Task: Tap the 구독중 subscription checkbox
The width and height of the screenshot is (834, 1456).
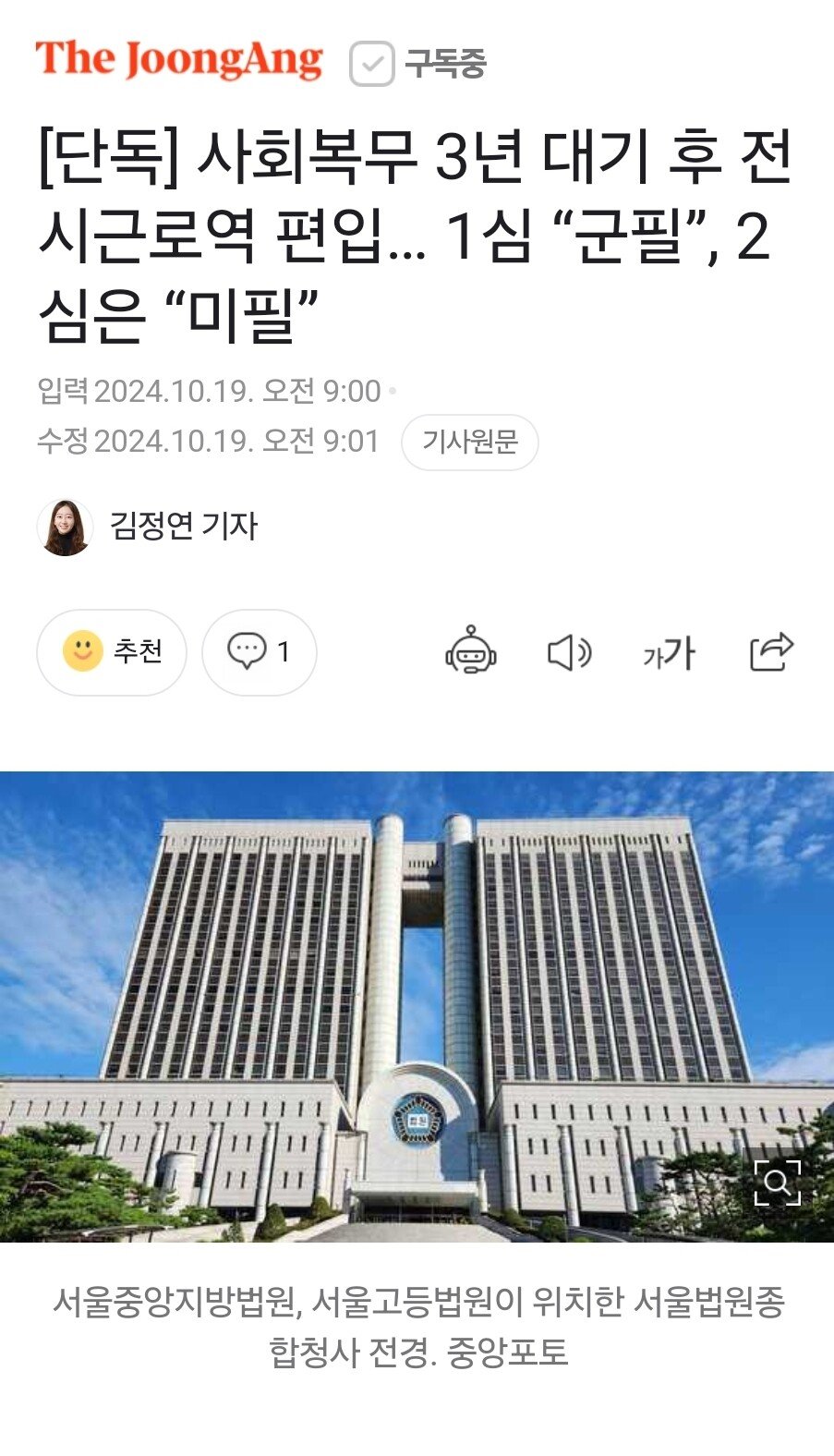Action: click(372, 64)
